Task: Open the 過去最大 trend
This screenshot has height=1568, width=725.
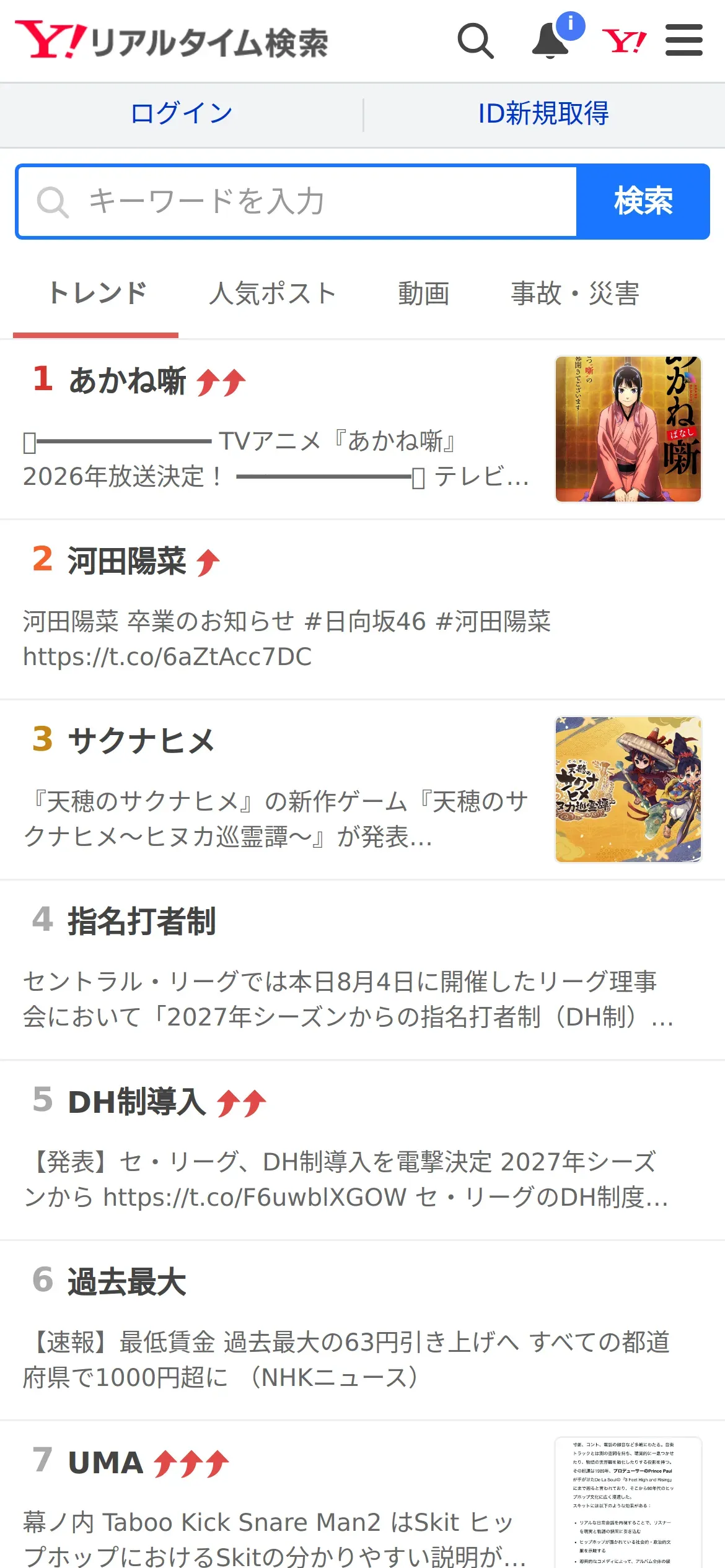Action: pyautogui.click(x=127, y=1282)
